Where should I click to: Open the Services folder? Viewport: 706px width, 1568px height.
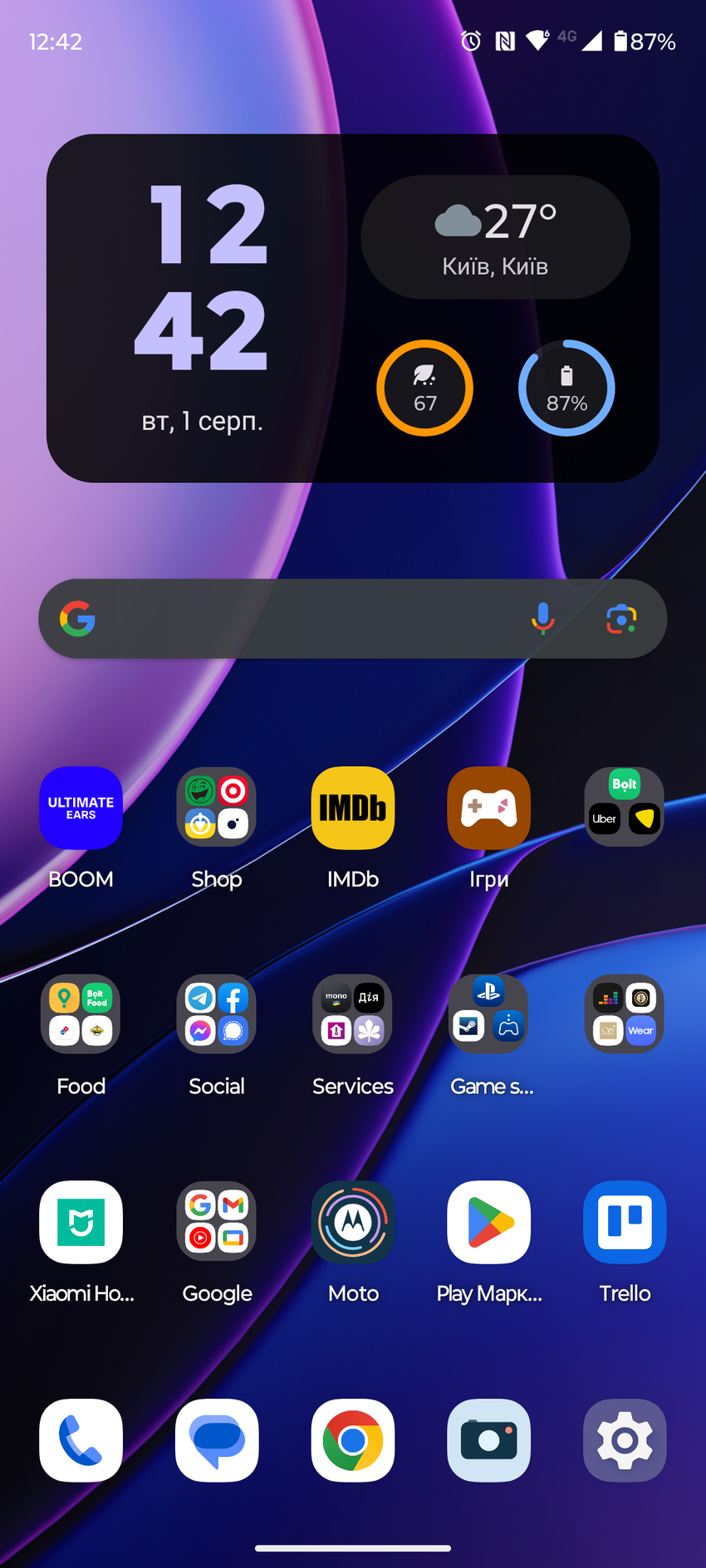(x=353, y=1014)
